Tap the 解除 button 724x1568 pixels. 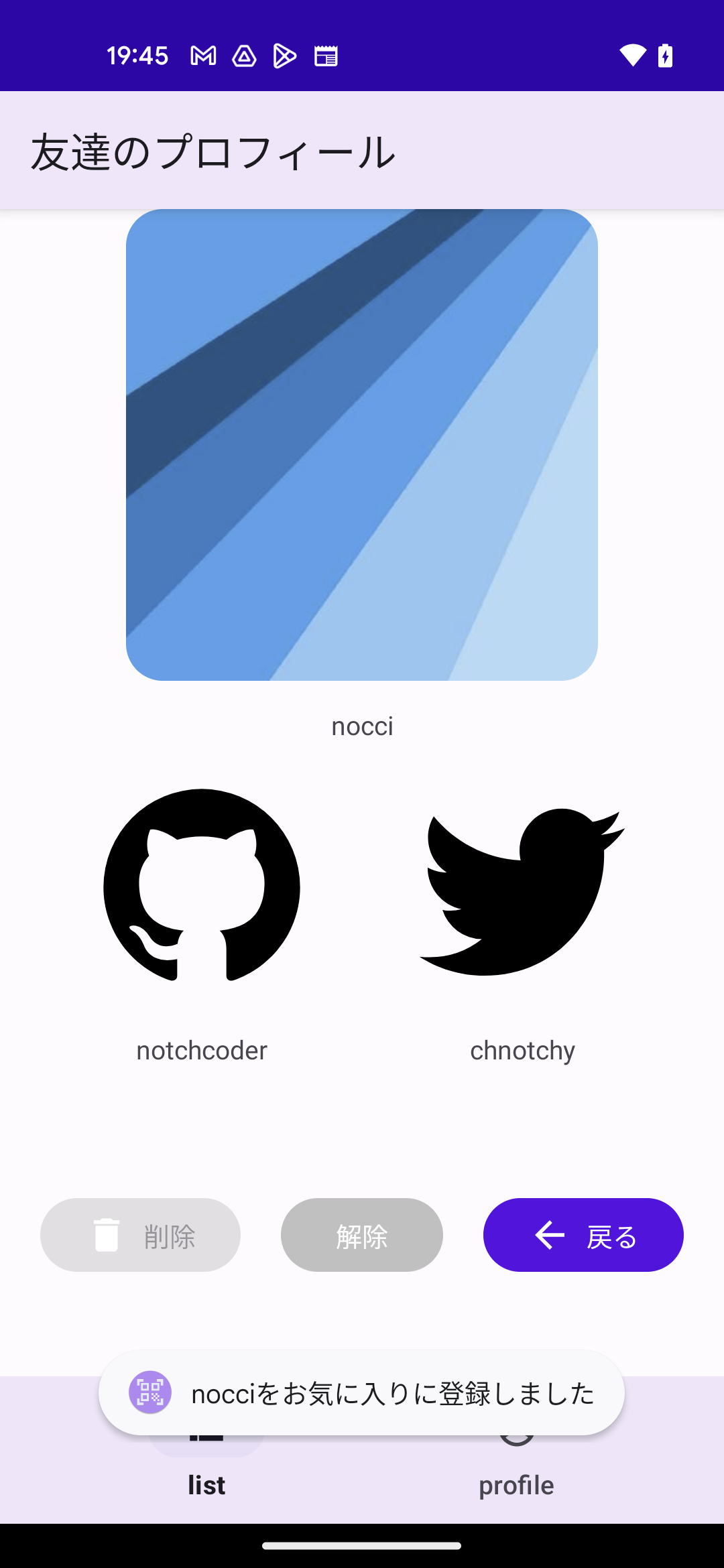tap(362, 1235)
